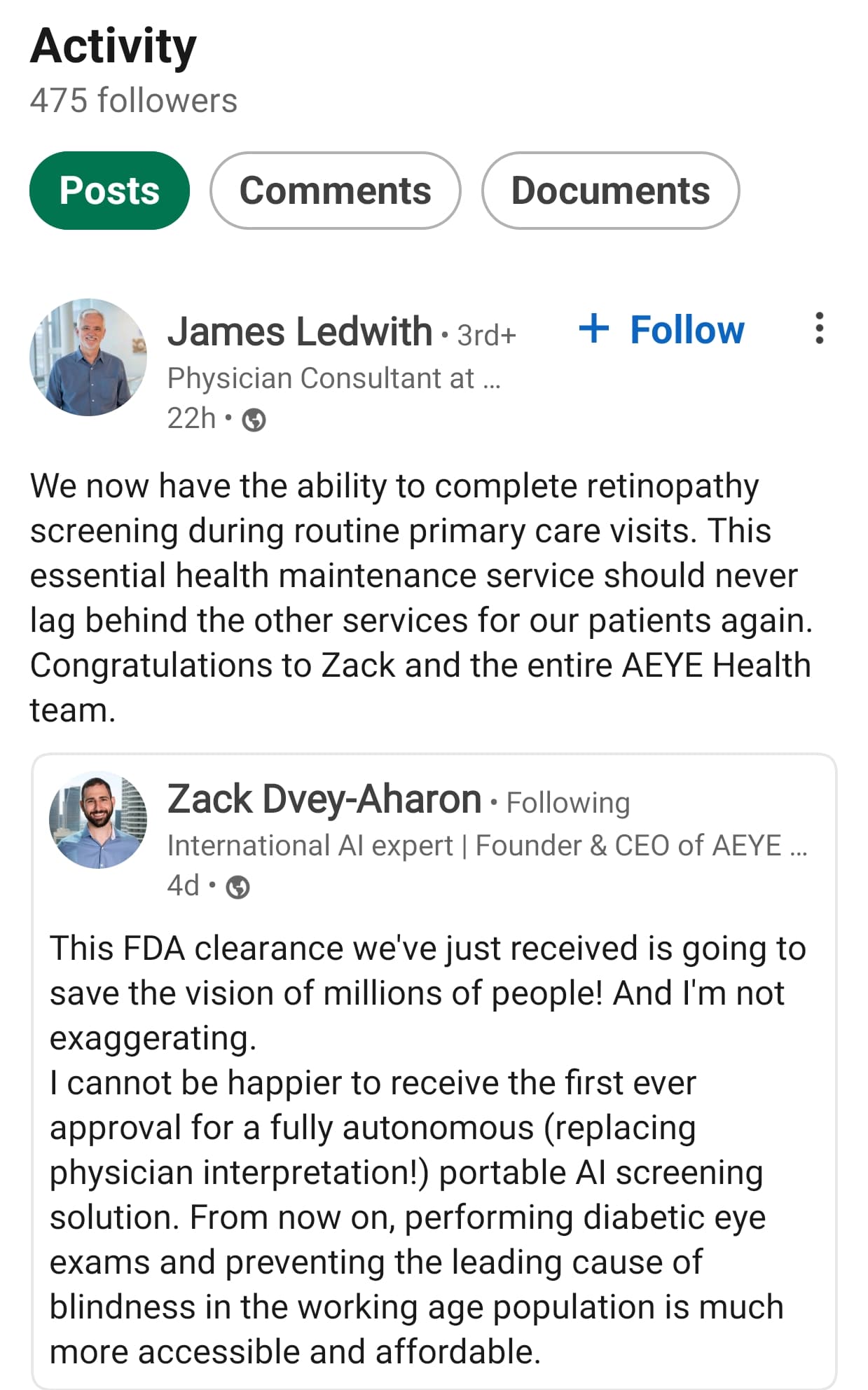Follow James Ledwith

pyautogui.click(x=662, y=329)
